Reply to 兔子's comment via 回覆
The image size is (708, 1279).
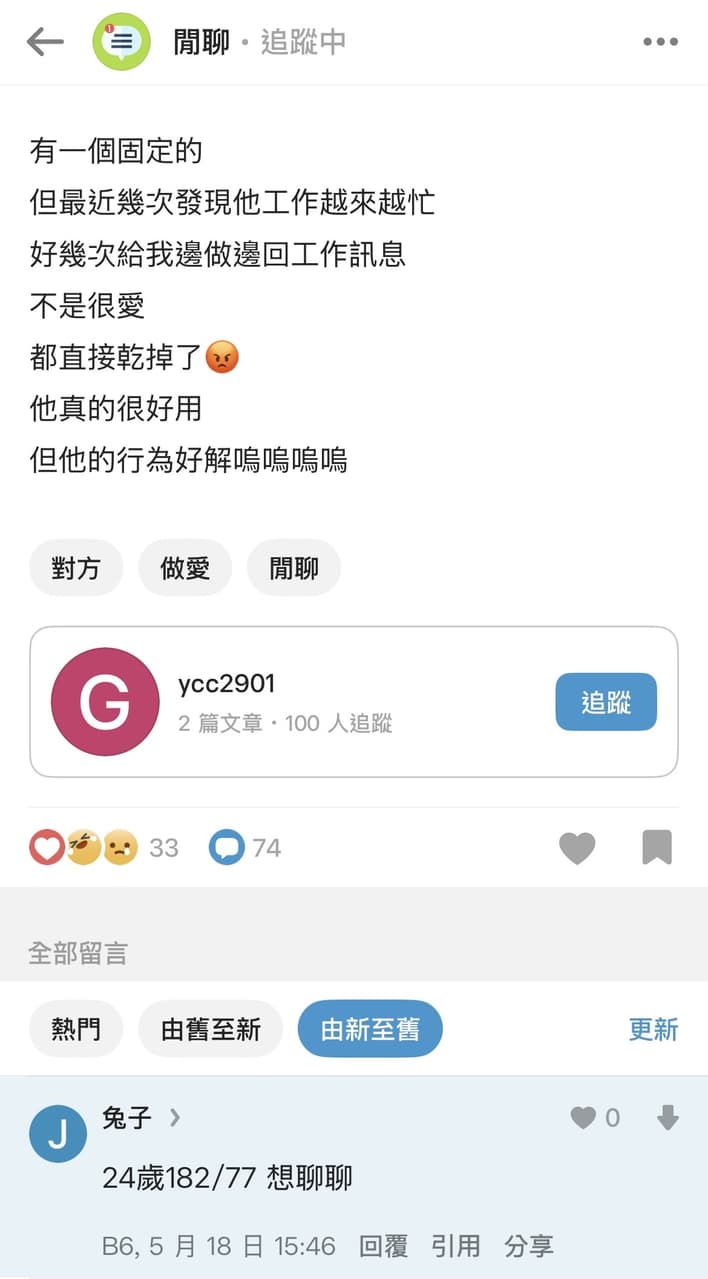(384, 1246)
